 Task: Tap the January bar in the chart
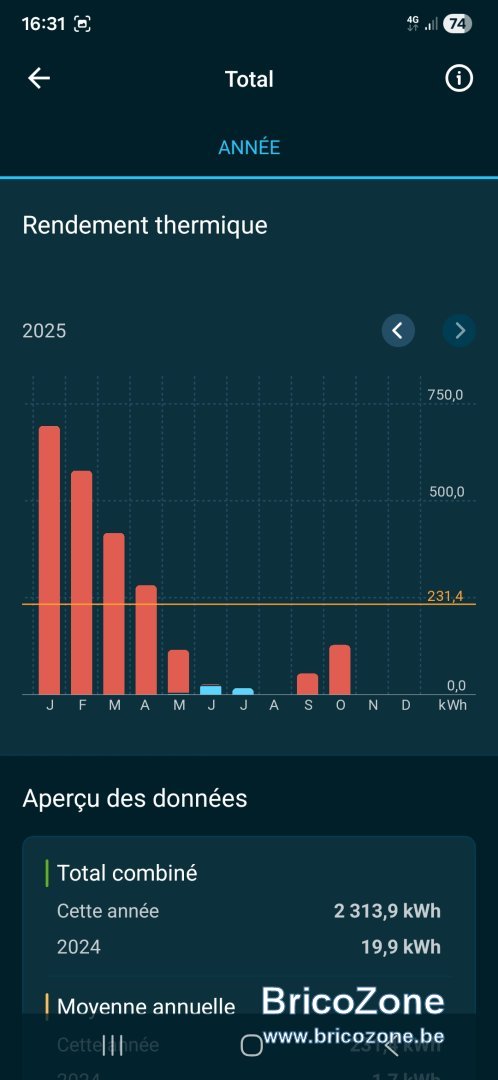click(49, 560)
